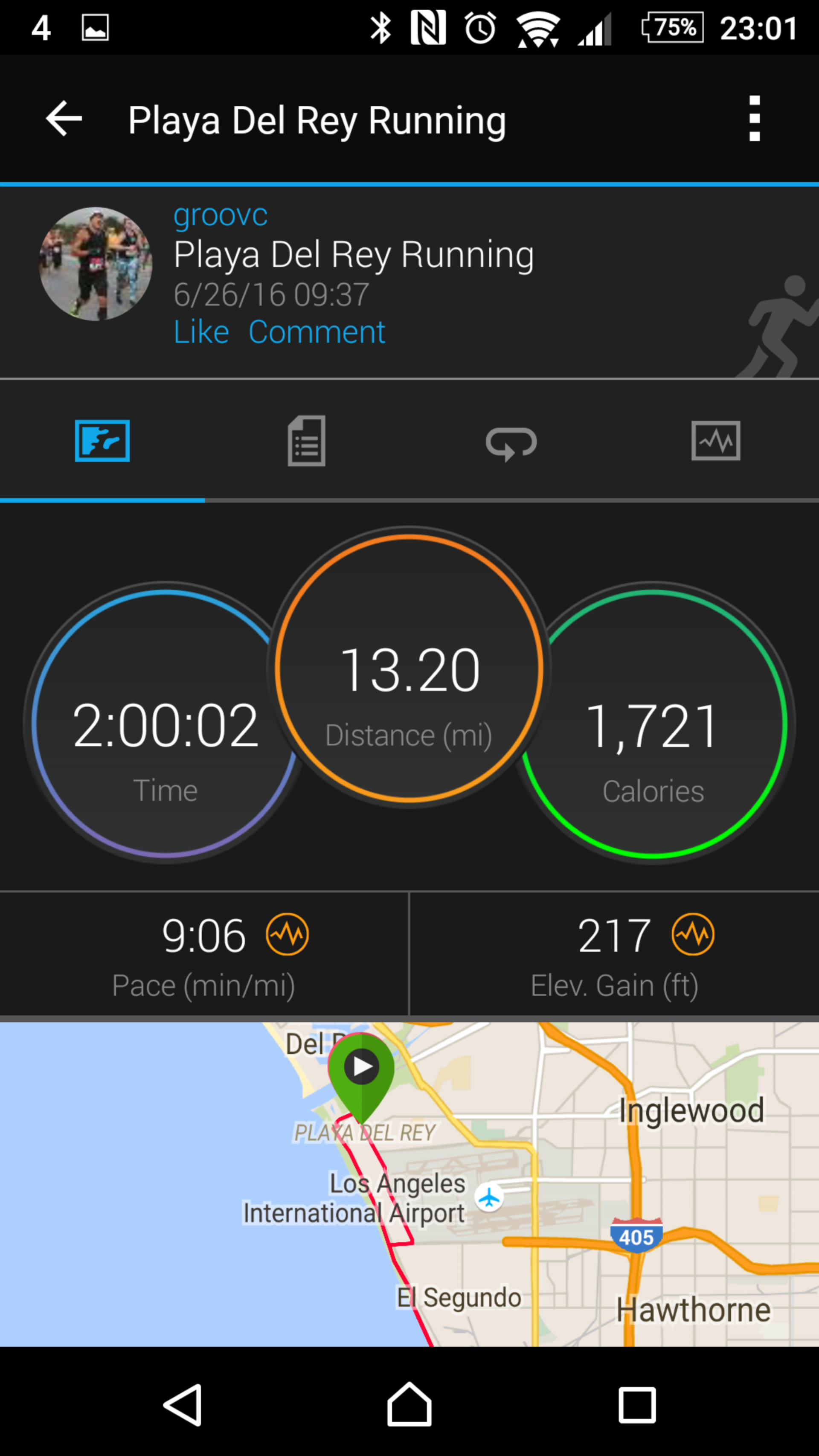Screen dimensions: 819x1456
Task: Open the recent apps view
Action: coord(637,1405)
